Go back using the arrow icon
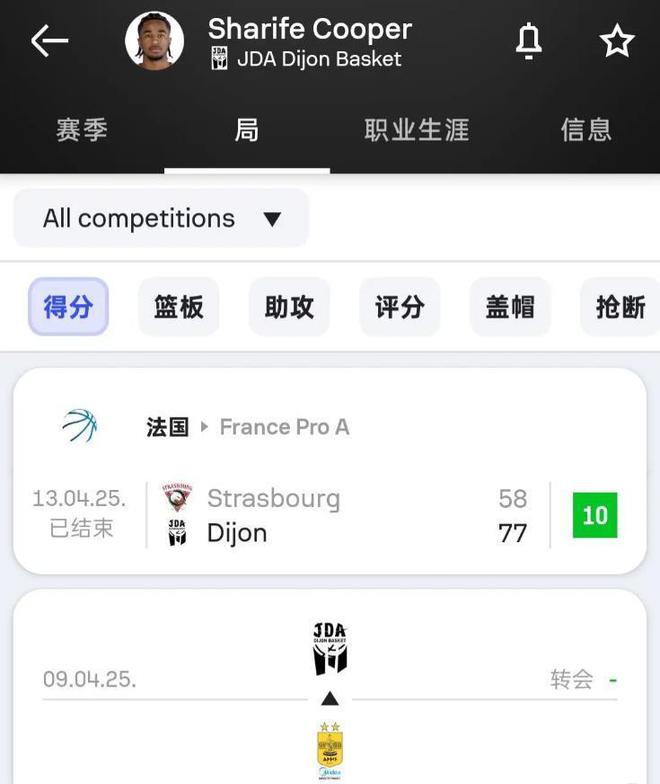 (x=50, y=41)
